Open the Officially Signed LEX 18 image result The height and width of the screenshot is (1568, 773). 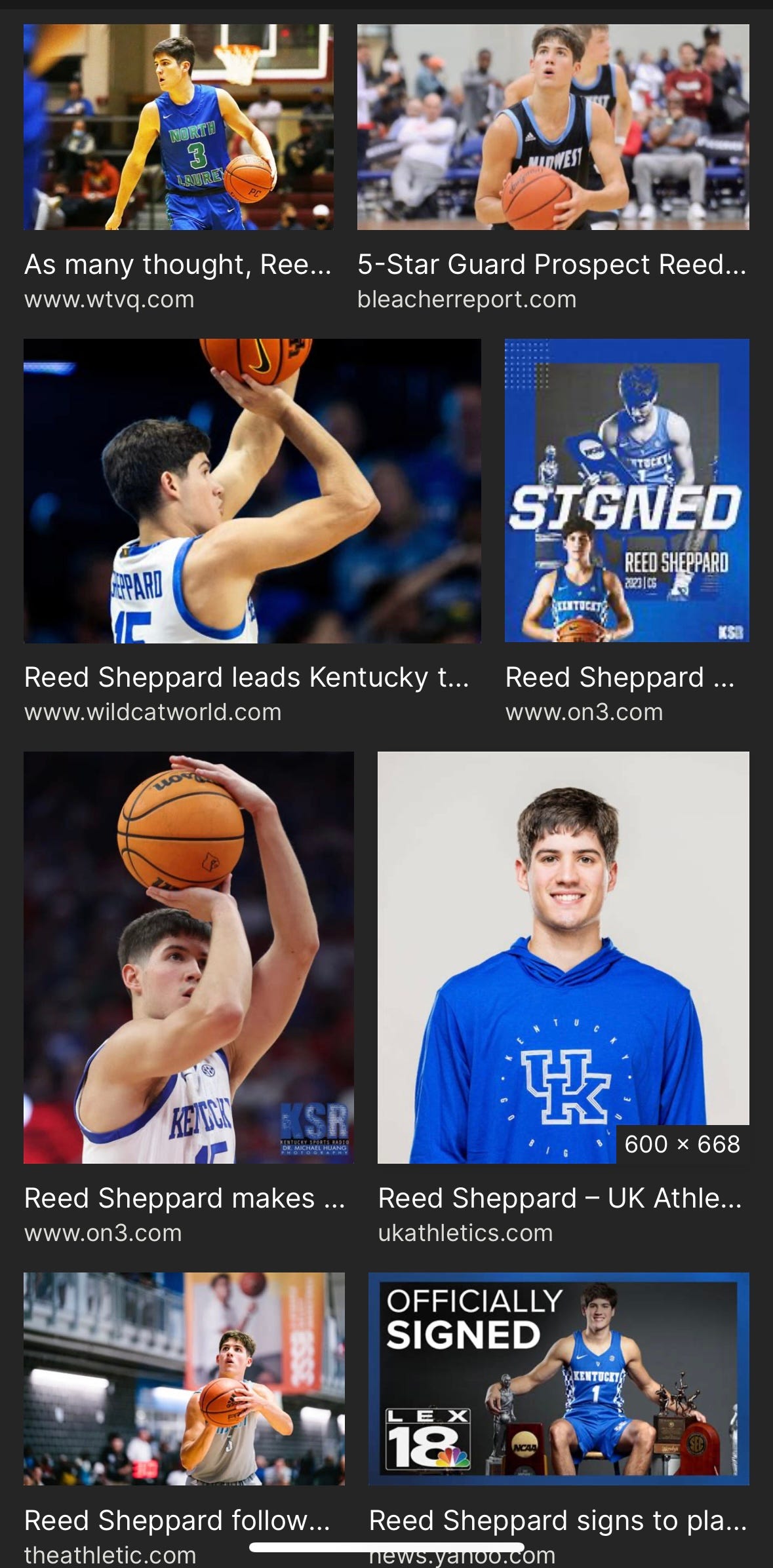click(x=559, y=1379)
